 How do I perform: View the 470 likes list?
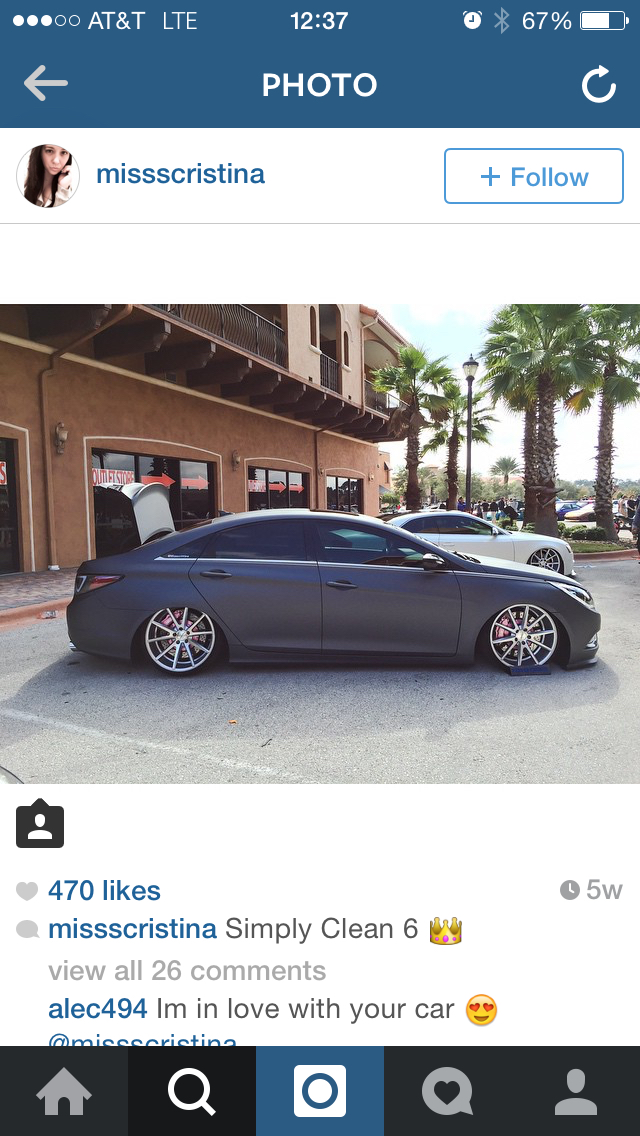click(x=104, y=890)
